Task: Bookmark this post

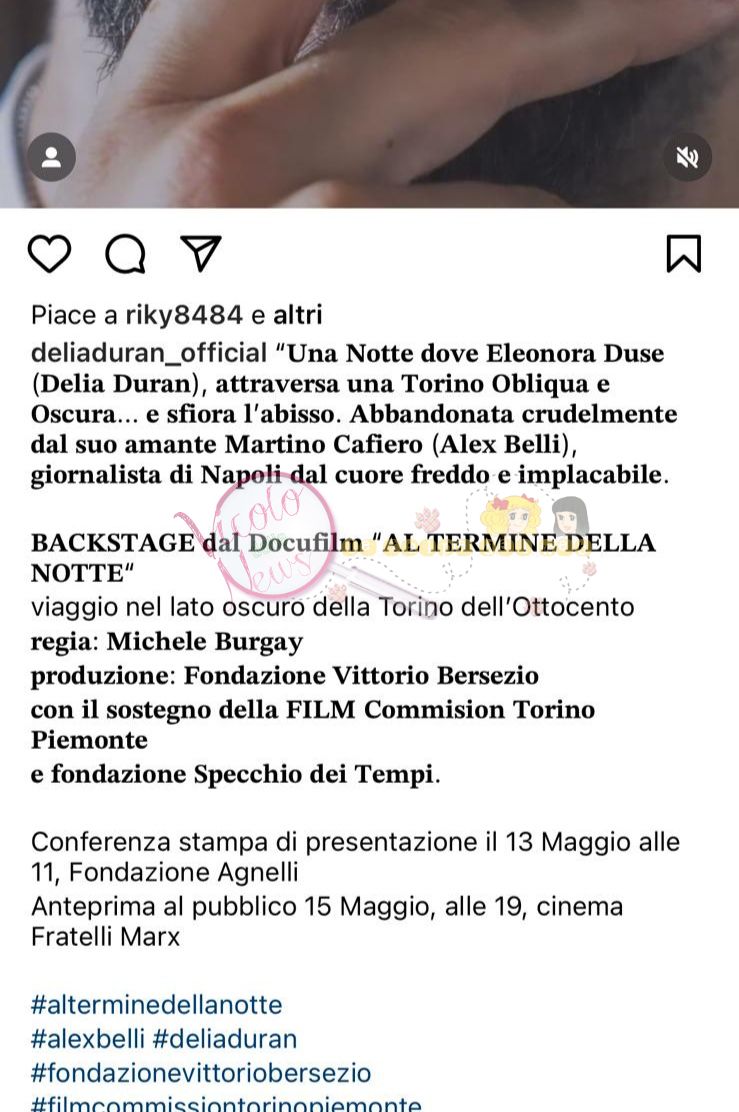Action: pyautogui.click(x=684, y=254)
